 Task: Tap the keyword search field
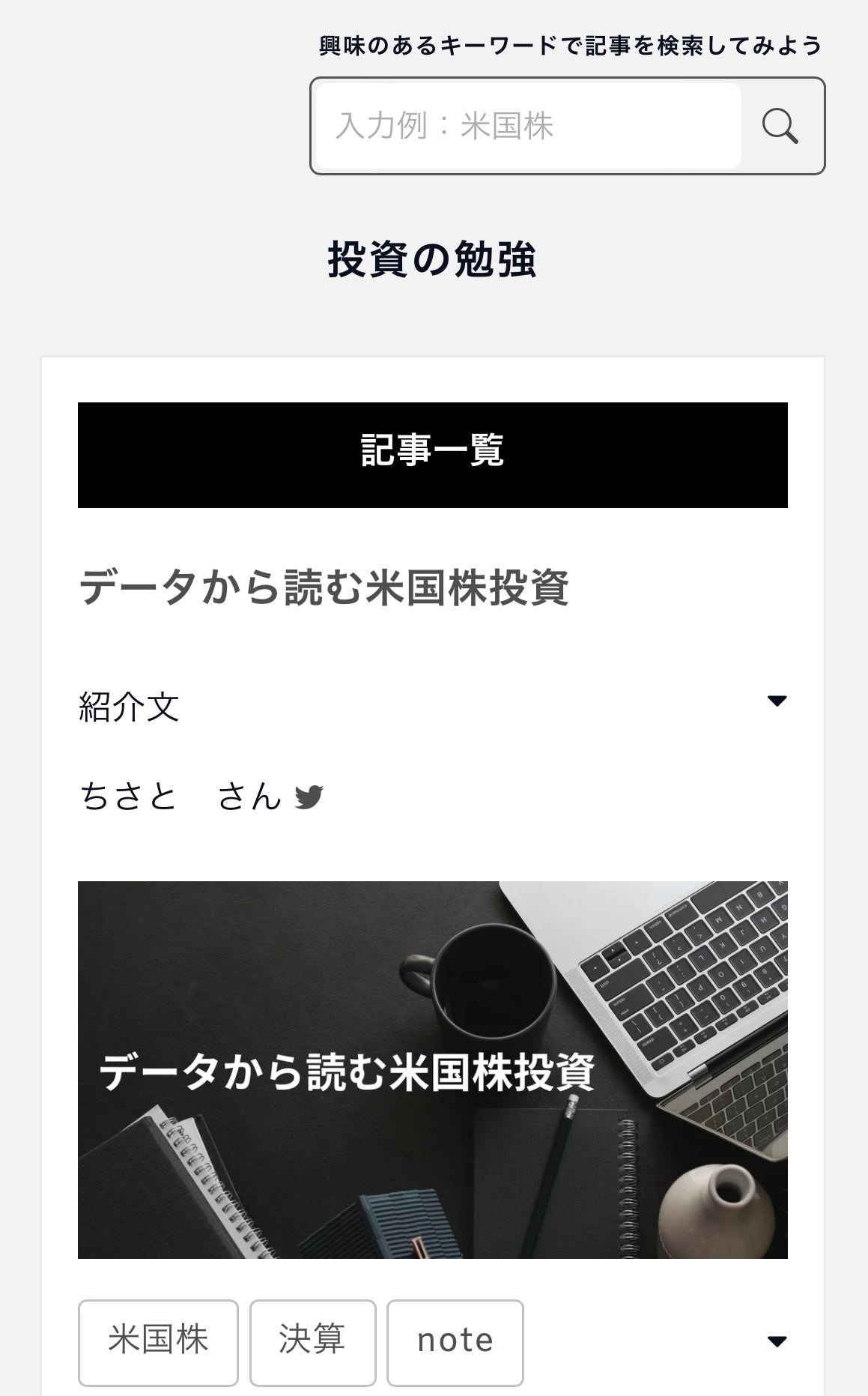click(529, 126)
